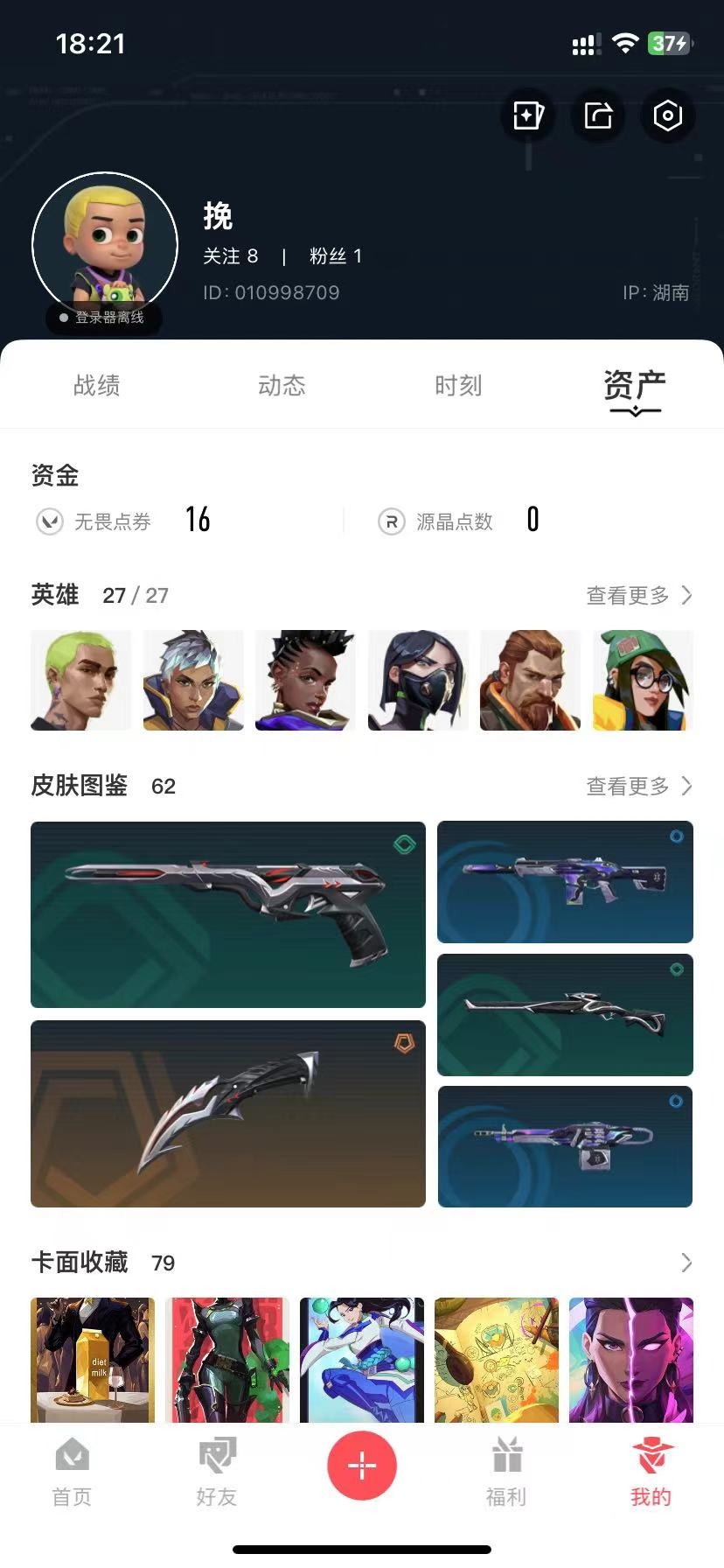Open the masked hero portrait
This screenshot has height=1568, width=724.
418,680
